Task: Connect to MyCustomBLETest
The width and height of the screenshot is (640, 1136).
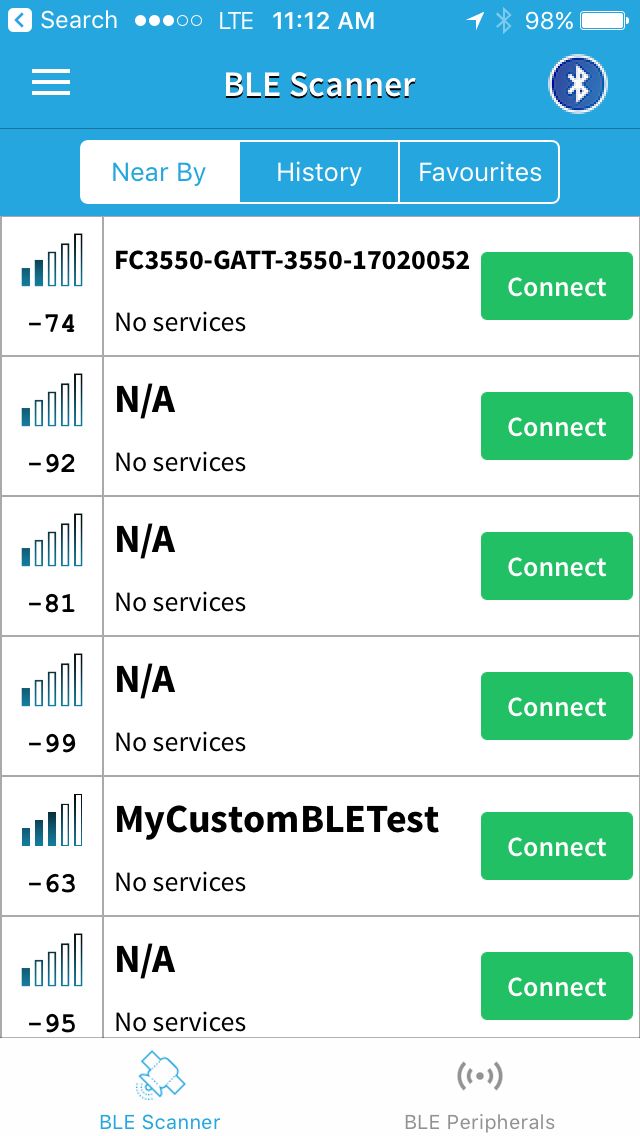Action: click(x=557, y=847)
